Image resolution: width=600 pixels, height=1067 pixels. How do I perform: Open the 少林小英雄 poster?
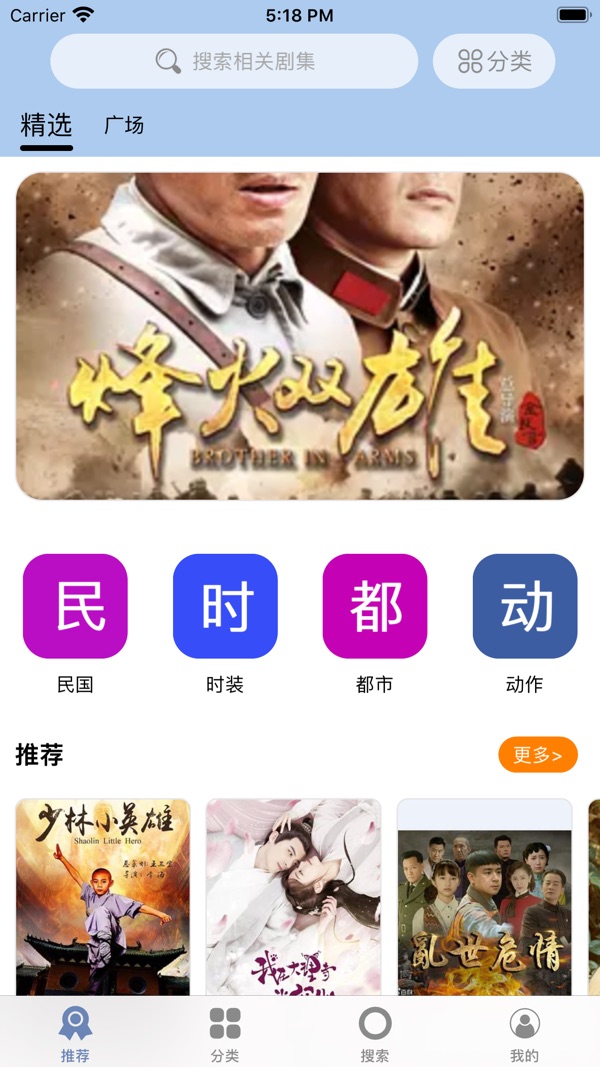click(x=103, y=896)
